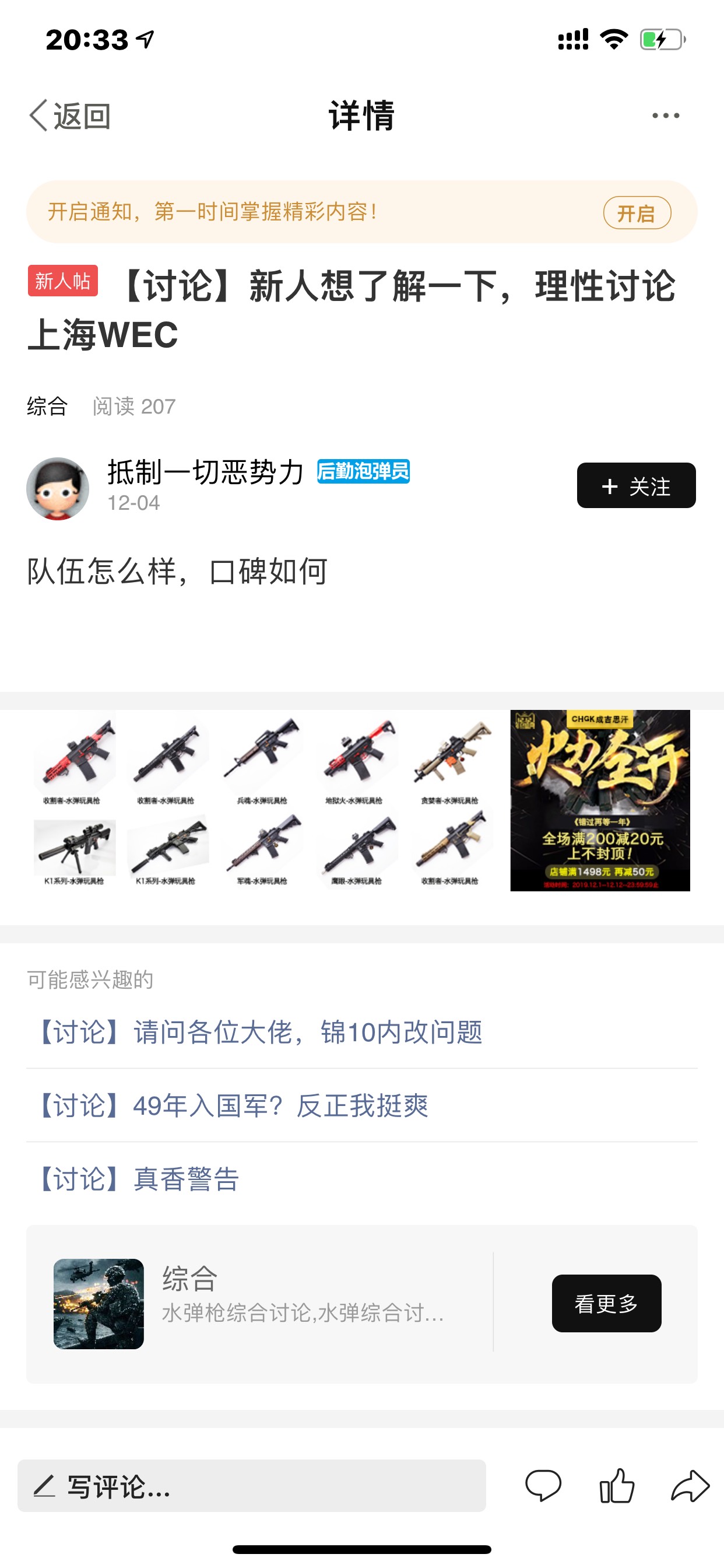Viewport: 724px width, 1568px height.
Task: Open the water gun shop ad banner
Action: click(x=361, y=800)
